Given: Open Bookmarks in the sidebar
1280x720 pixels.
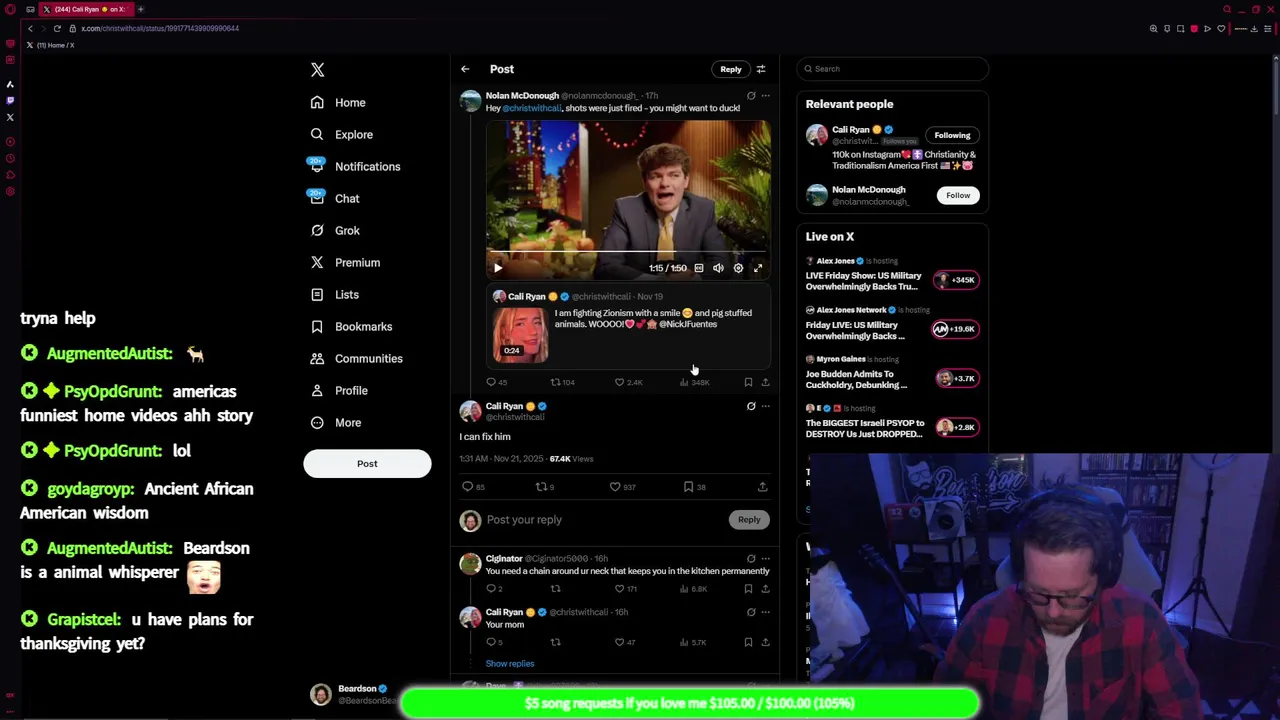Looking at the screenshot, I should 362,326.
